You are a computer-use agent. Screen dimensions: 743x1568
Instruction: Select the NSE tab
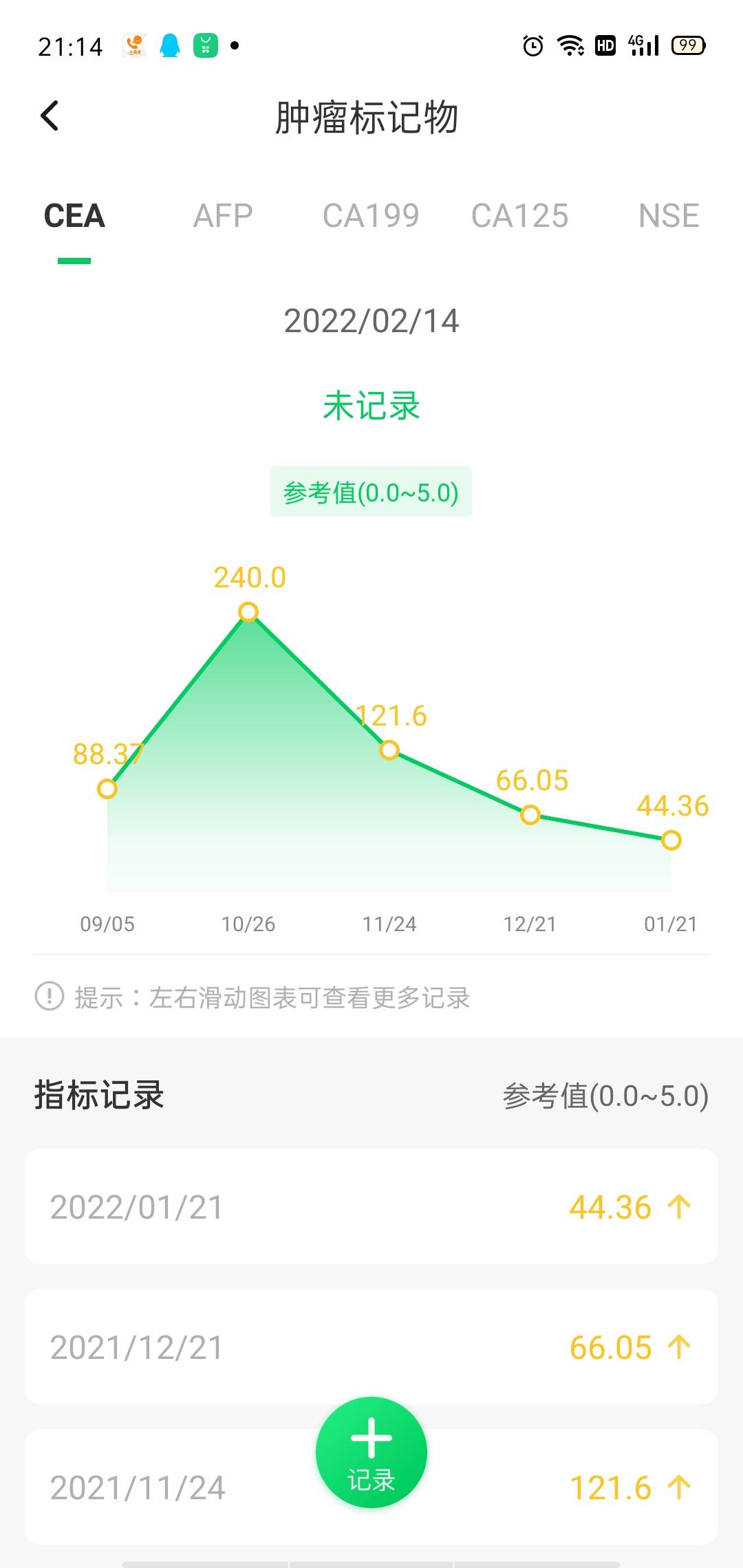coord(668,216)
